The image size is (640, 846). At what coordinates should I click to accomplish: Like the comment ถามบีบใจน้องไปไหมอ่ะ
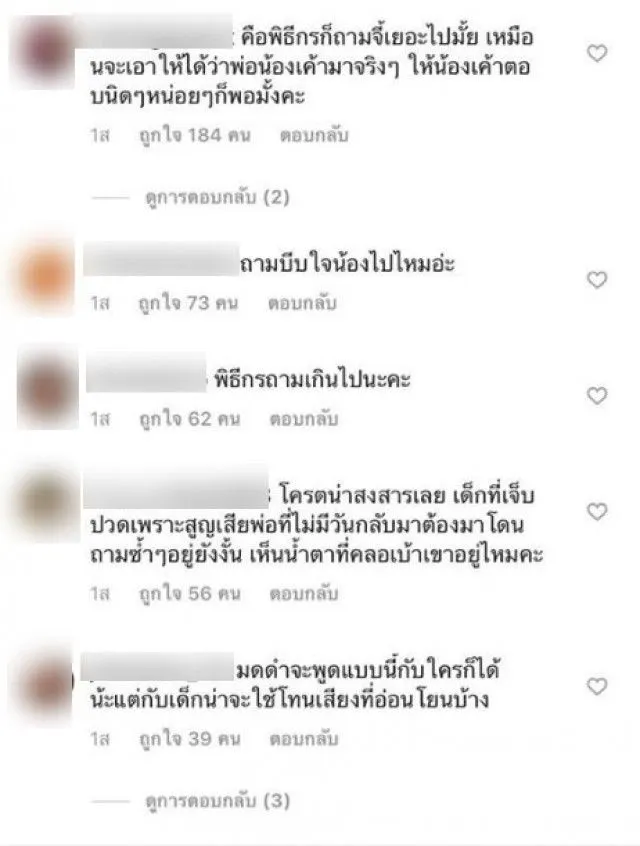(x=597, y=280)
